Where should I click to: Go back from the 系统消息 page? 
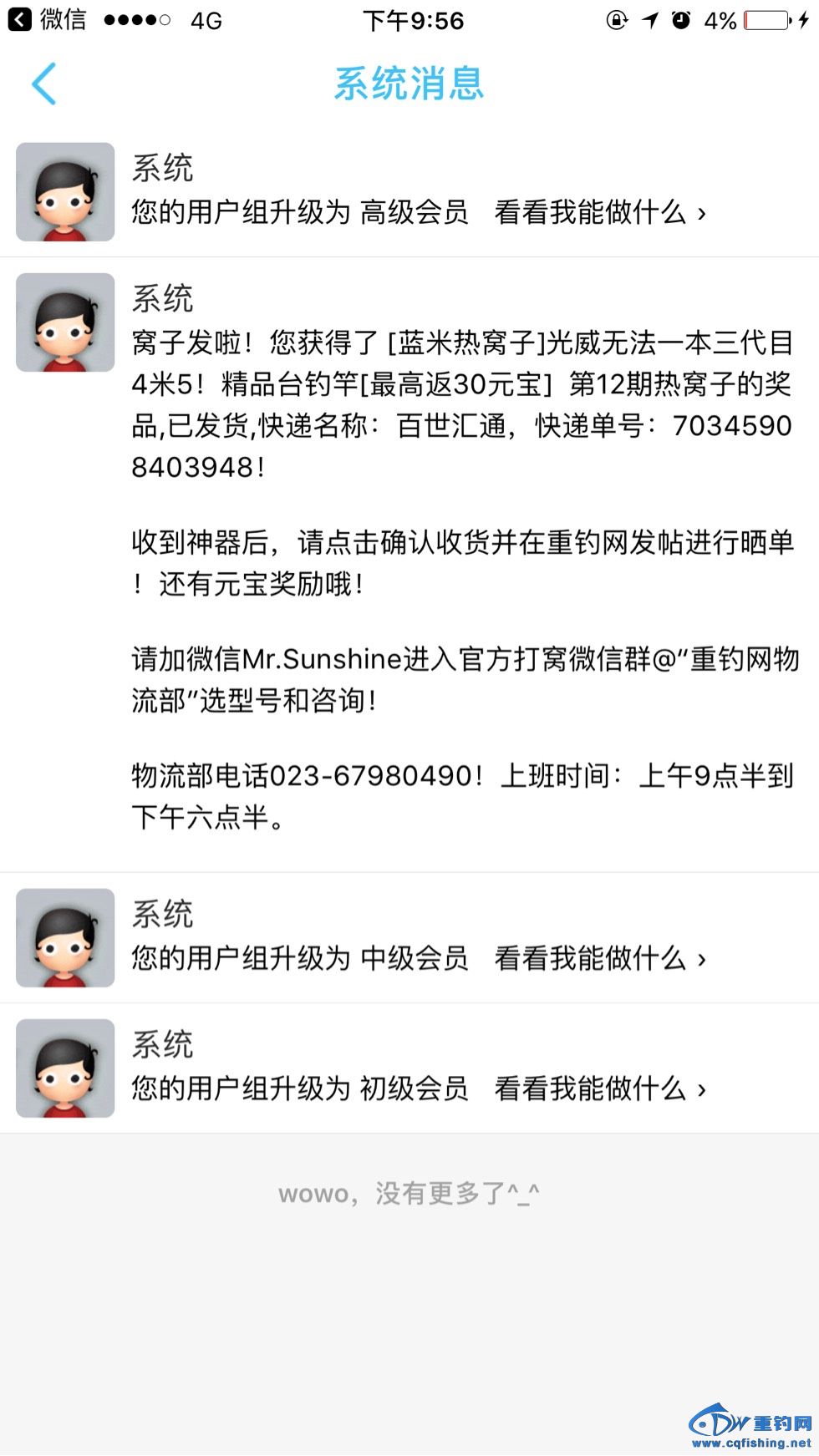pyautogui.click(x=43, y=84)
